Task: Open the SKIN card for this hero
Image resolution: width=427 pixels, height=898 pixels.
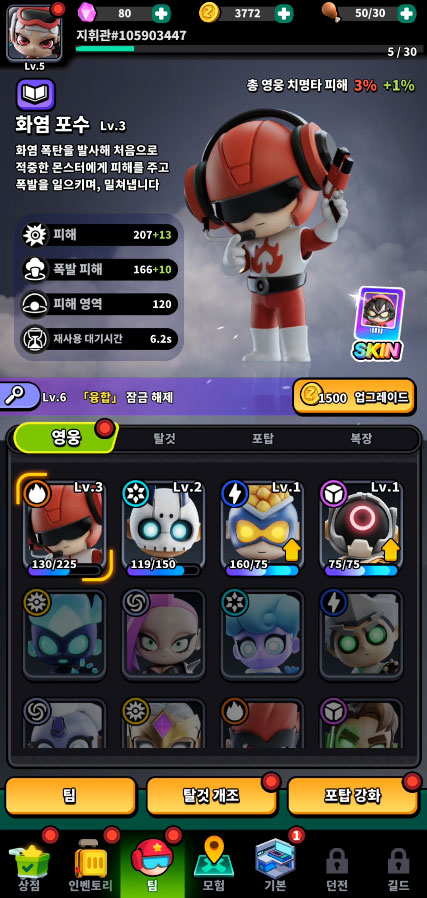Action: point(376,324)
